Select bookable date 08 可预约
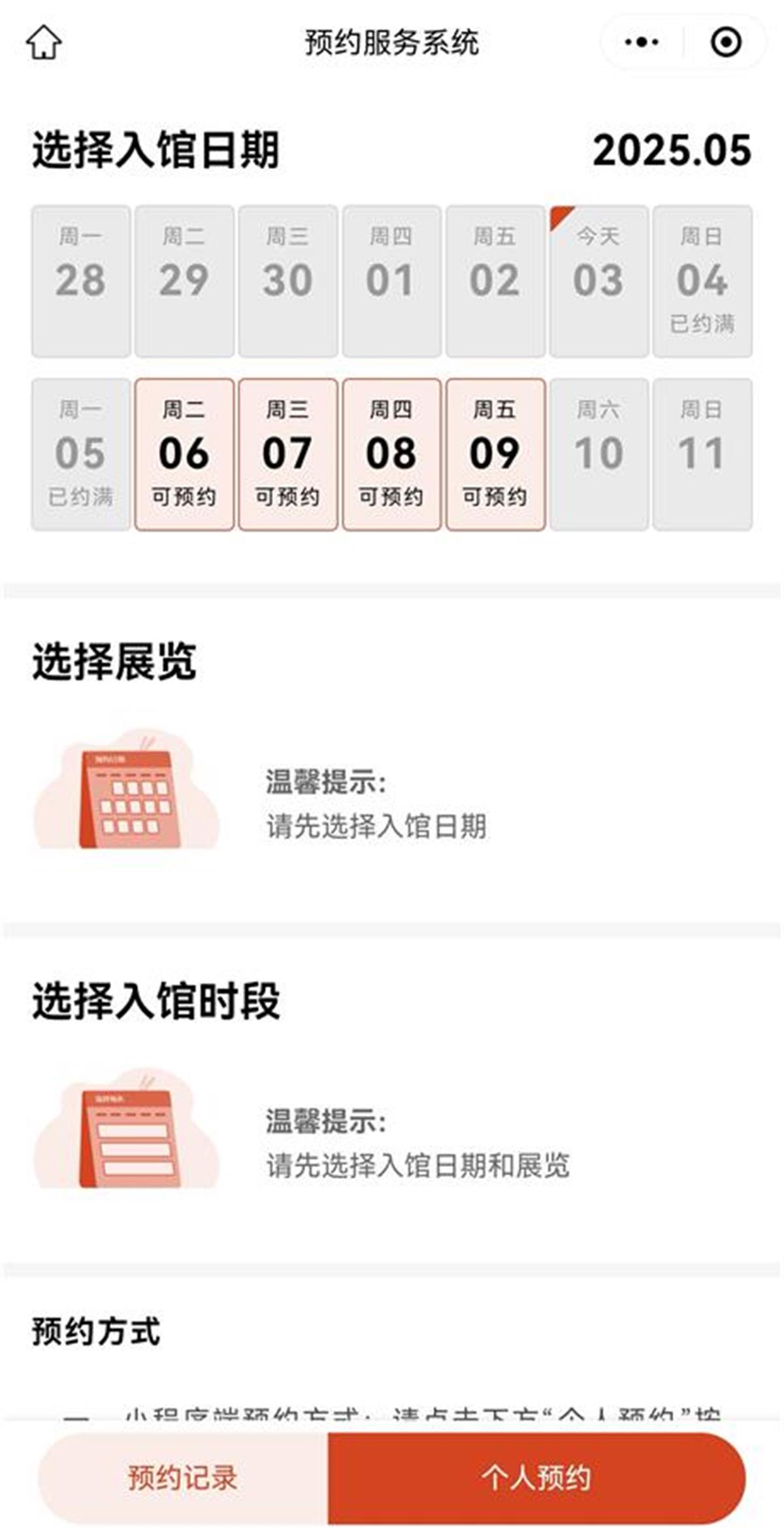Image resolution: width=784 pixels, height=1535 pixels. coord(391,451)
